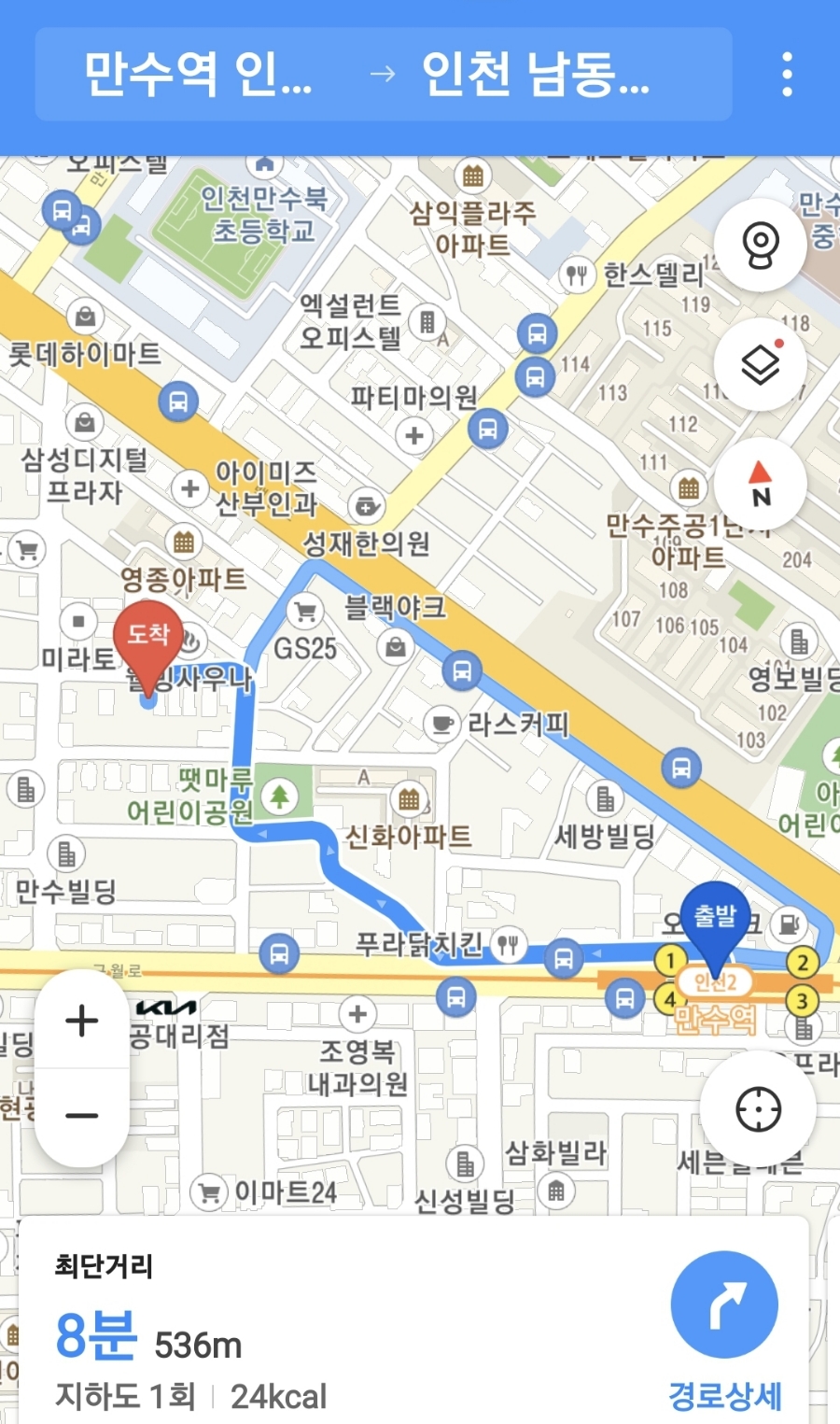The image size is (840, 1424).
Task: Edit the starting point 만수역 field
Action: pos(198,75)
